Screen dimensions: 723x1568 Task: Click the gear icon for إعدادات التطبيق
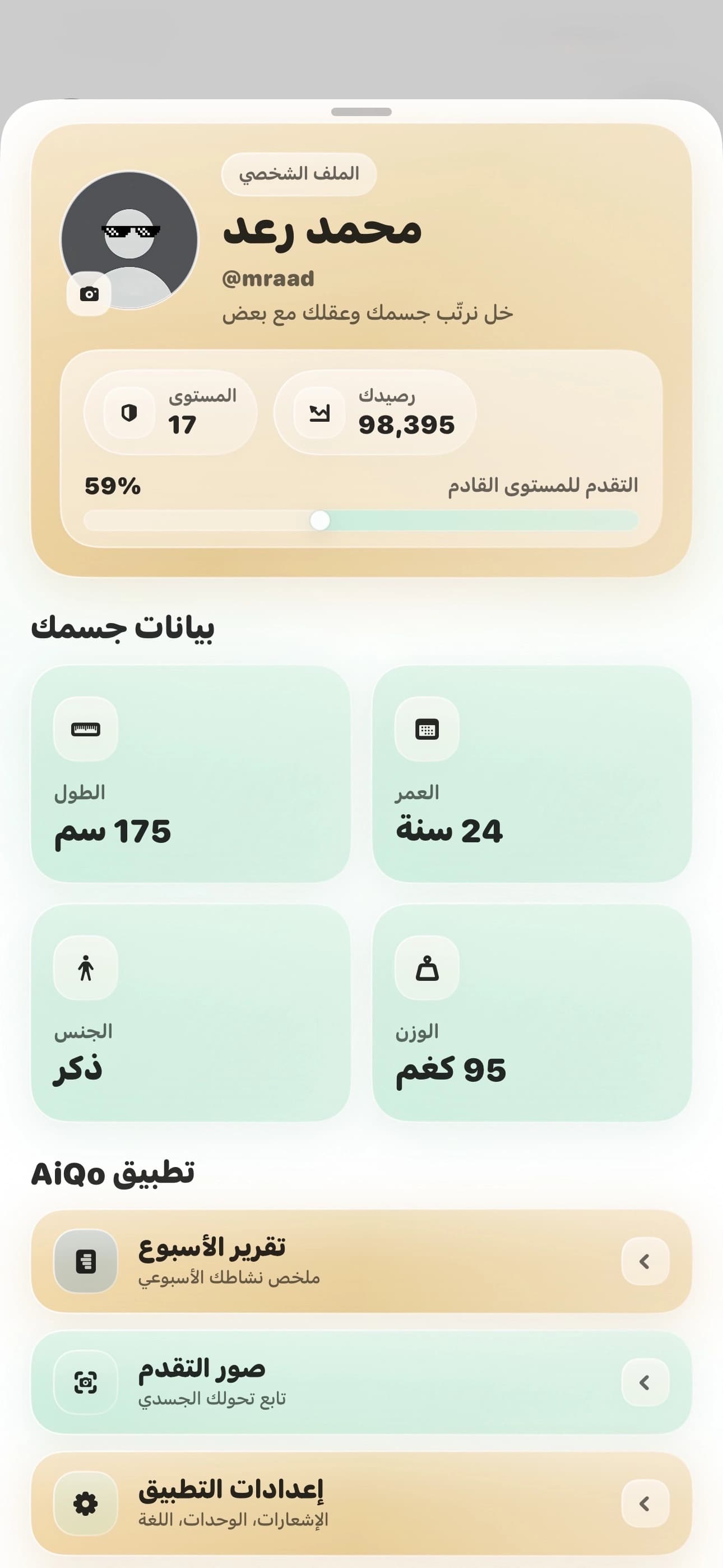(85, 1504)
